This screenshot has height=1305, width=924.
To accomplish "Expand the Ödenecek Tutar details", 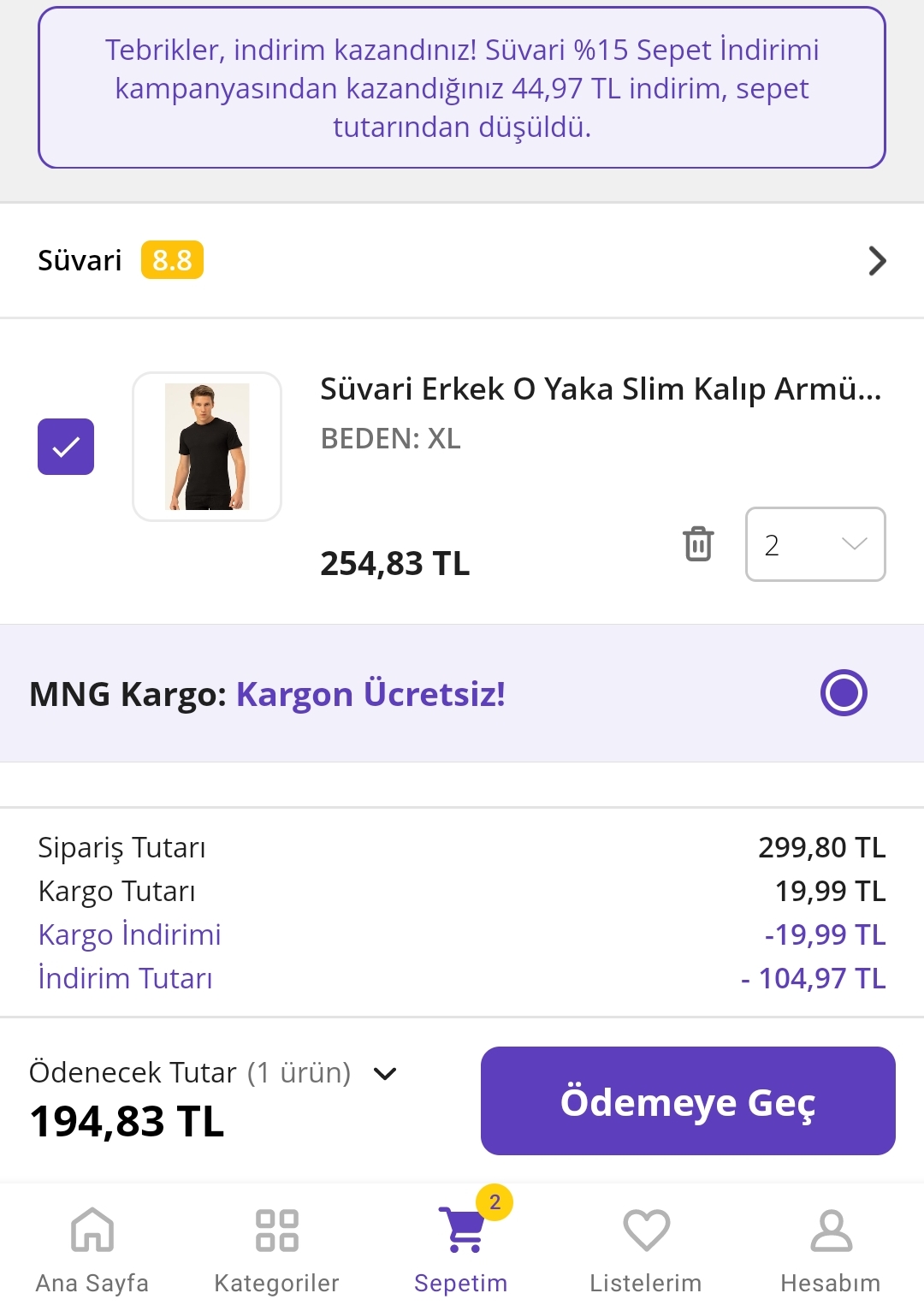I will coord(386,1073).
